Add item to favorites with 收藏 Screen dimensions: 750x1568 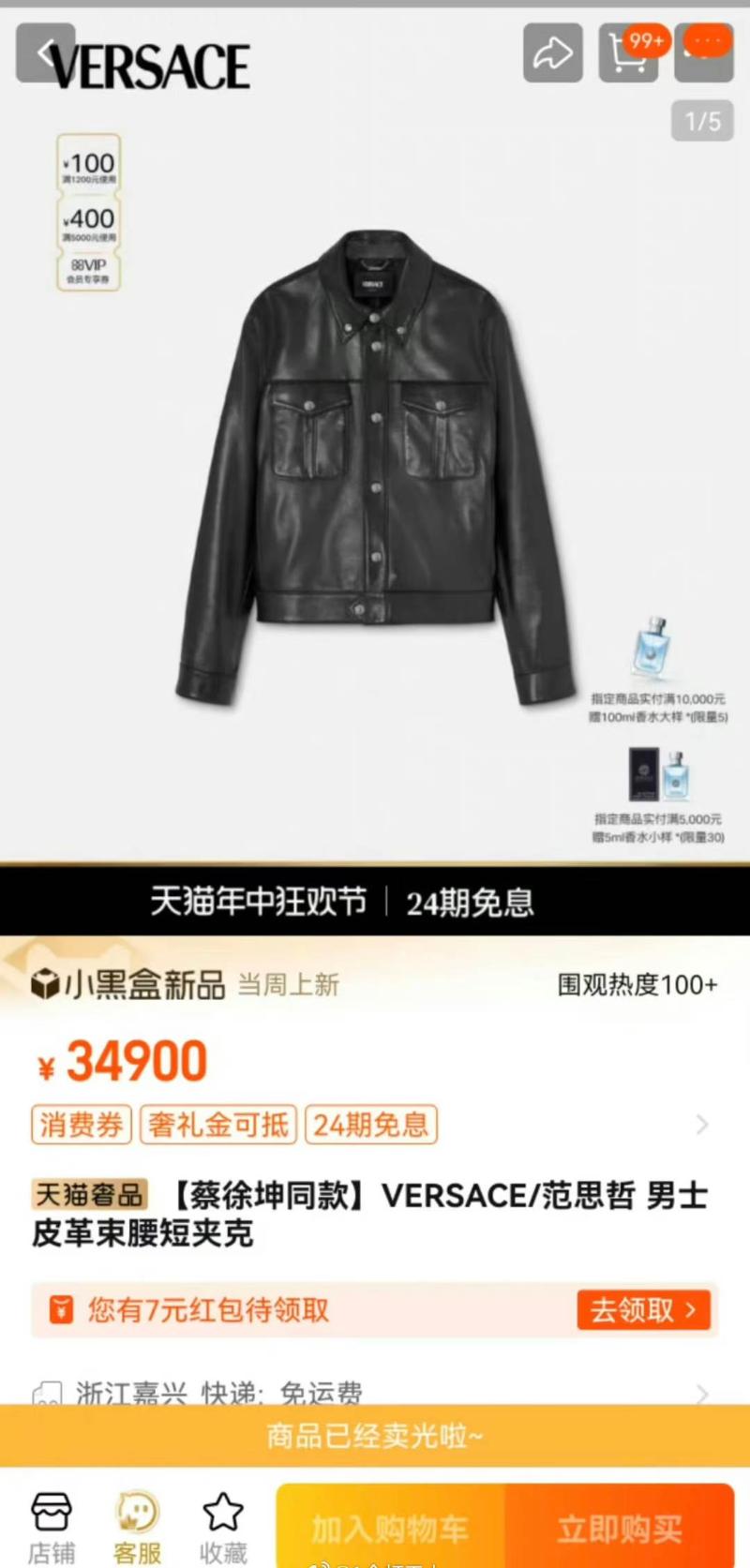point(223,1528)
